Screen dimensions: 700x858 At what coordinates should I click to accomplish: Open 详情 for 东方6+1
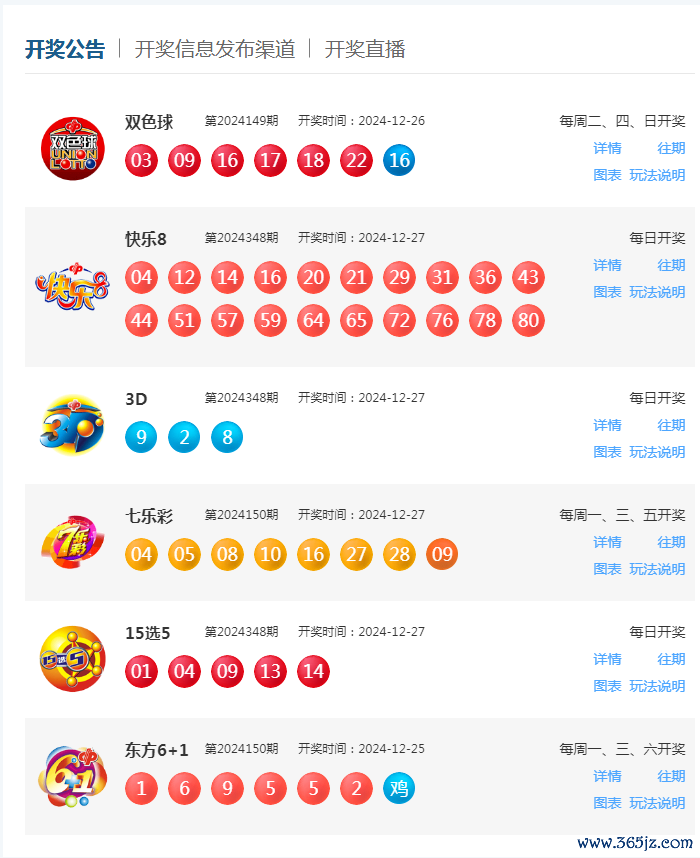(x=607, y=776)
